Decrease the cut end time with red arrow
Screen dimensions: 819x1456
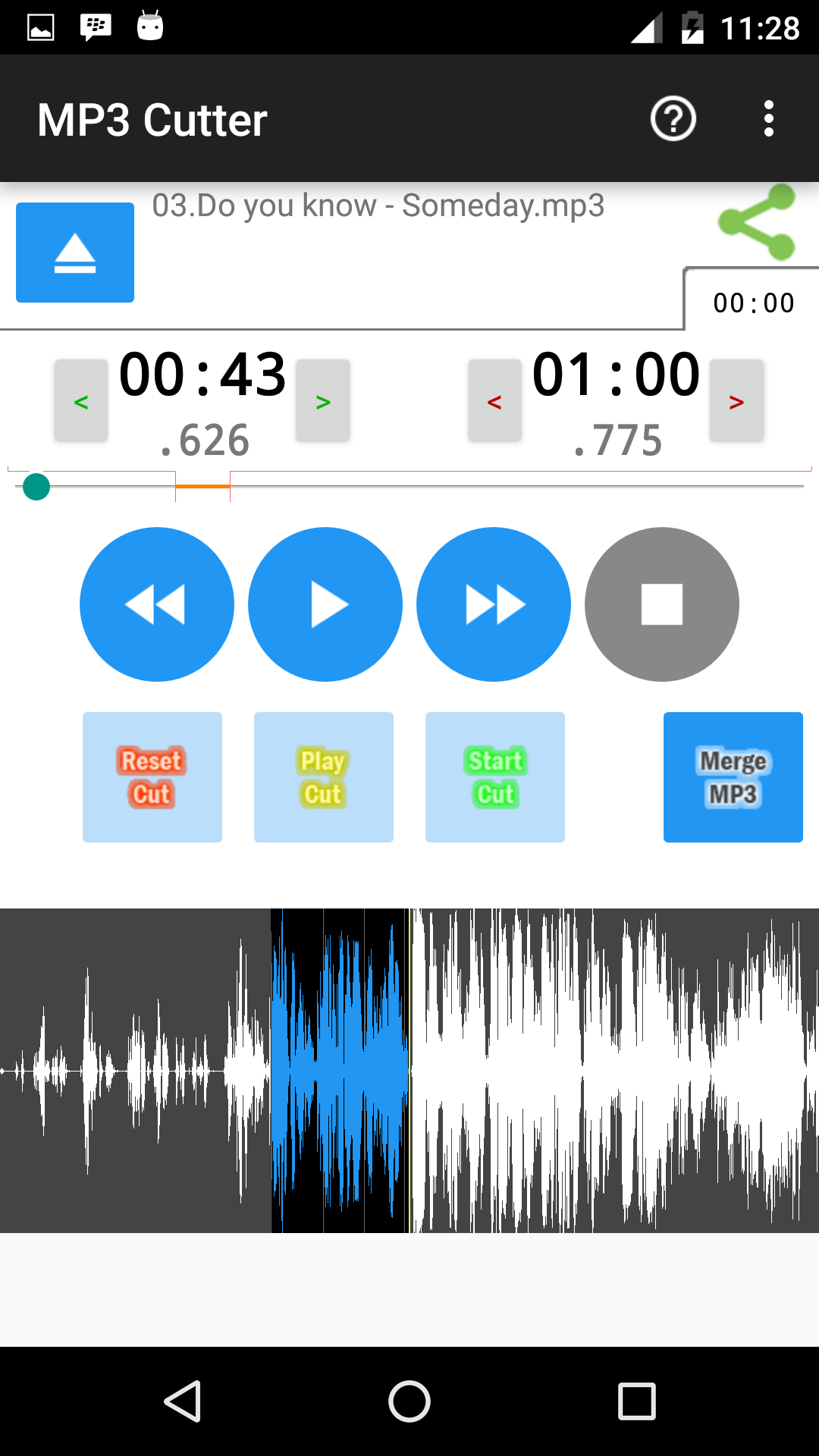[494, 401]
